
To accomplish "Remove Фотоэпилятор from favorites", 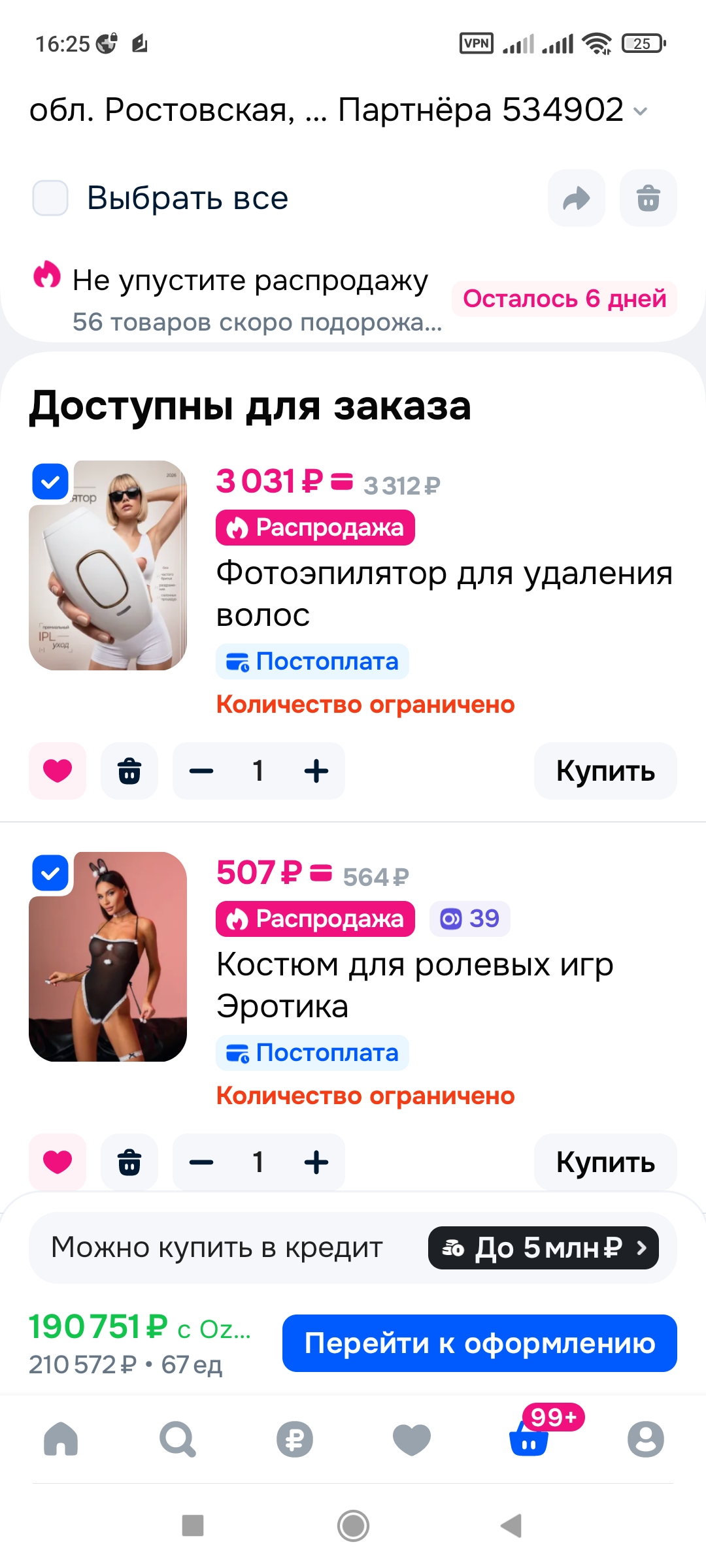I will (x=58, y=771).
